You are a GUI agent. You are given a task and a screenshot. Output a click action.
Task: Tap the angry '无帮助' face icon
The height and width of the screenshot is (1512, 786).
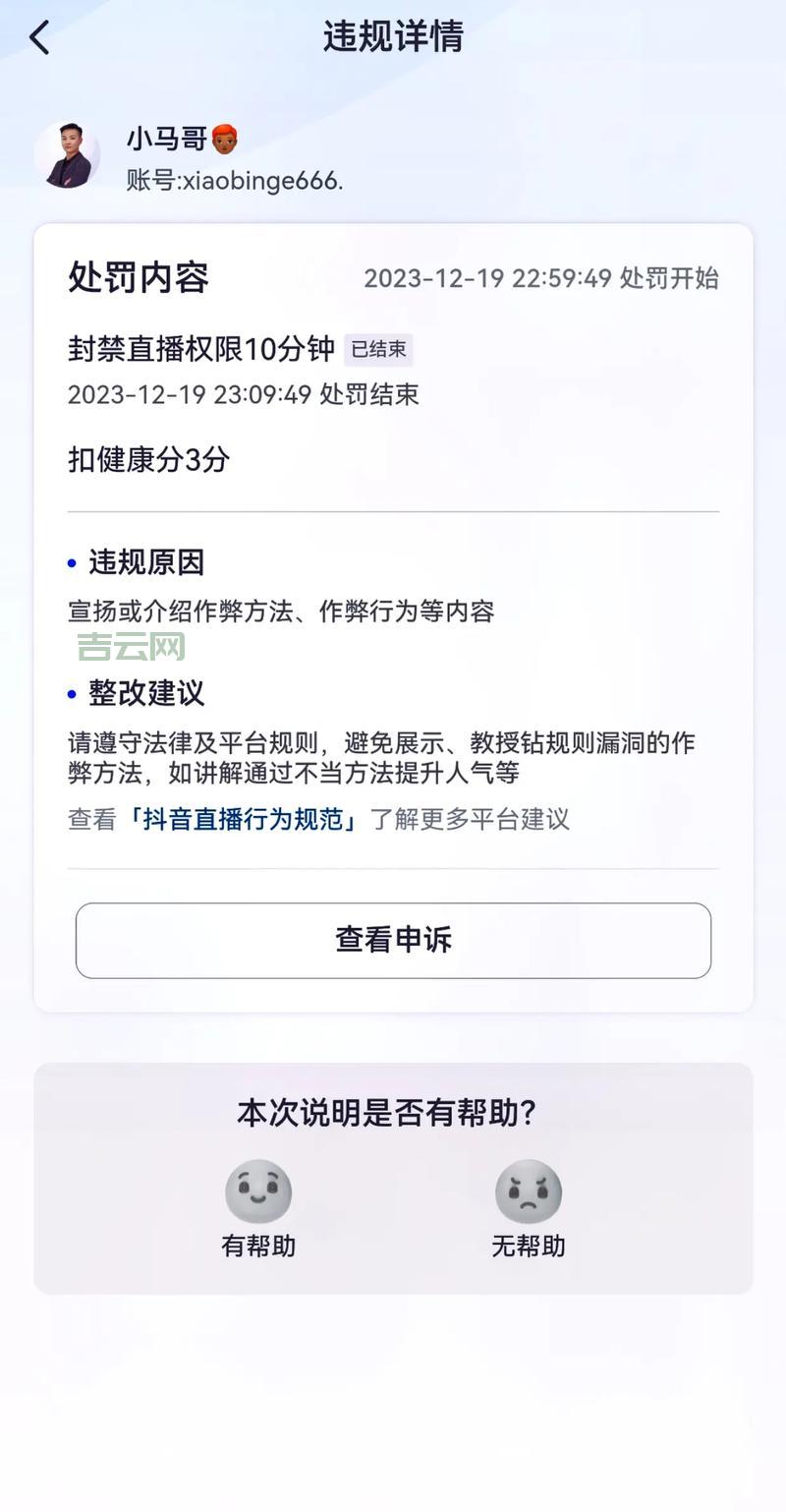(x=528, y=1192)
